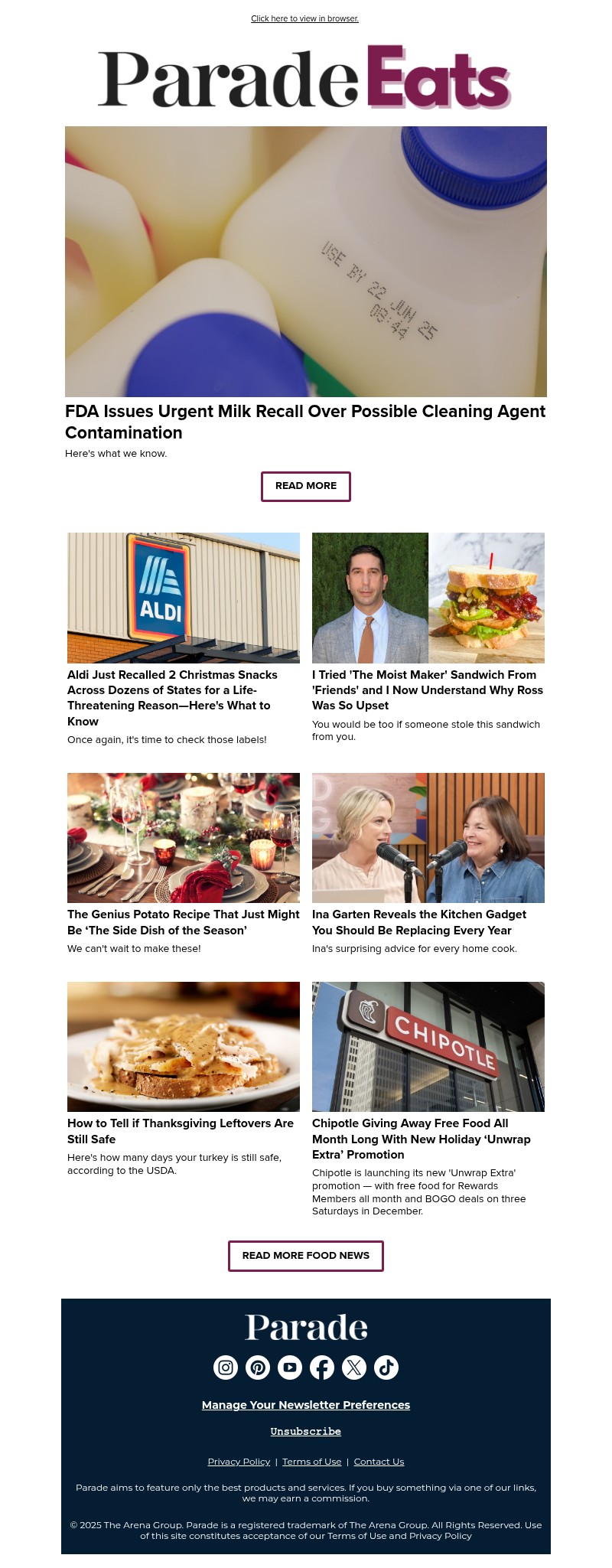Screen dimensions: 612x1568
Task: Manage Your Newsletter Preferences
Action: [305, 1405]
